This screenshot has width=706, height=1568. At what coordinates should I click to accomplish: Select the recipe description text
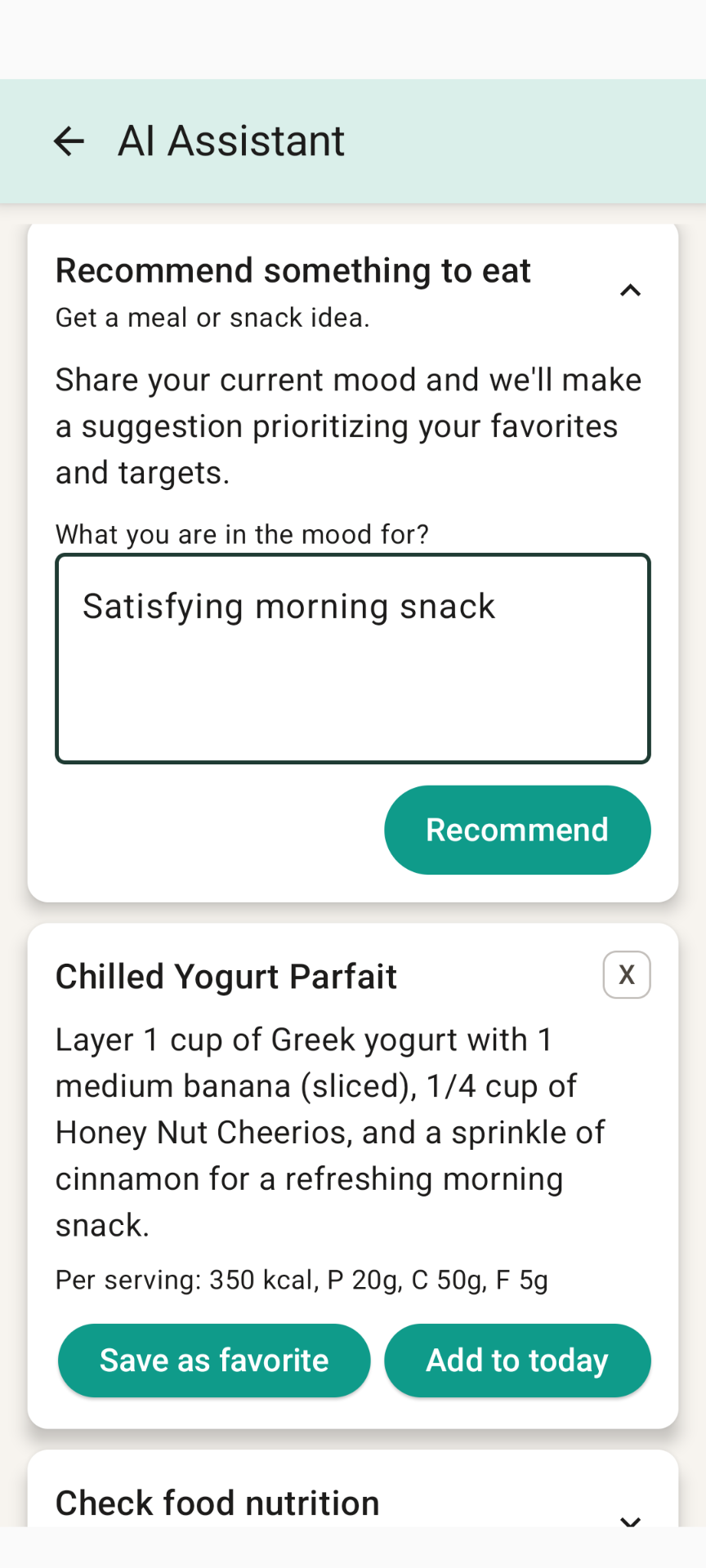[329, 1131]
